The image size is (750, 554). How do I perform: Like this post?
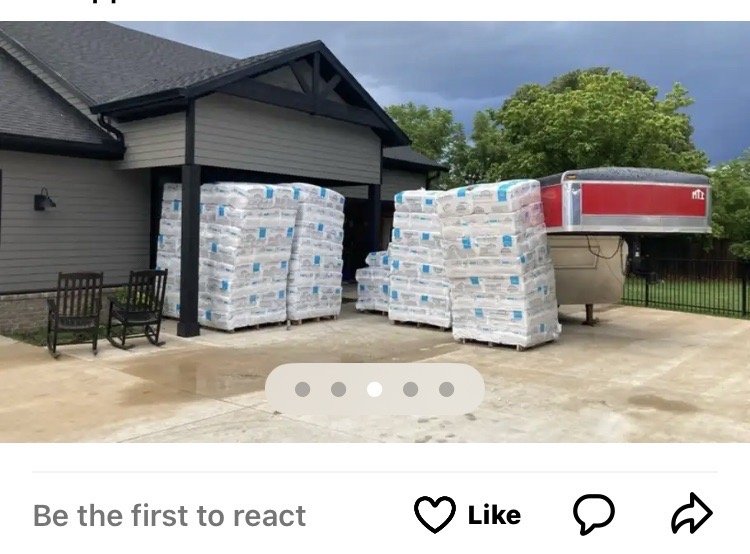coord(468,515)
